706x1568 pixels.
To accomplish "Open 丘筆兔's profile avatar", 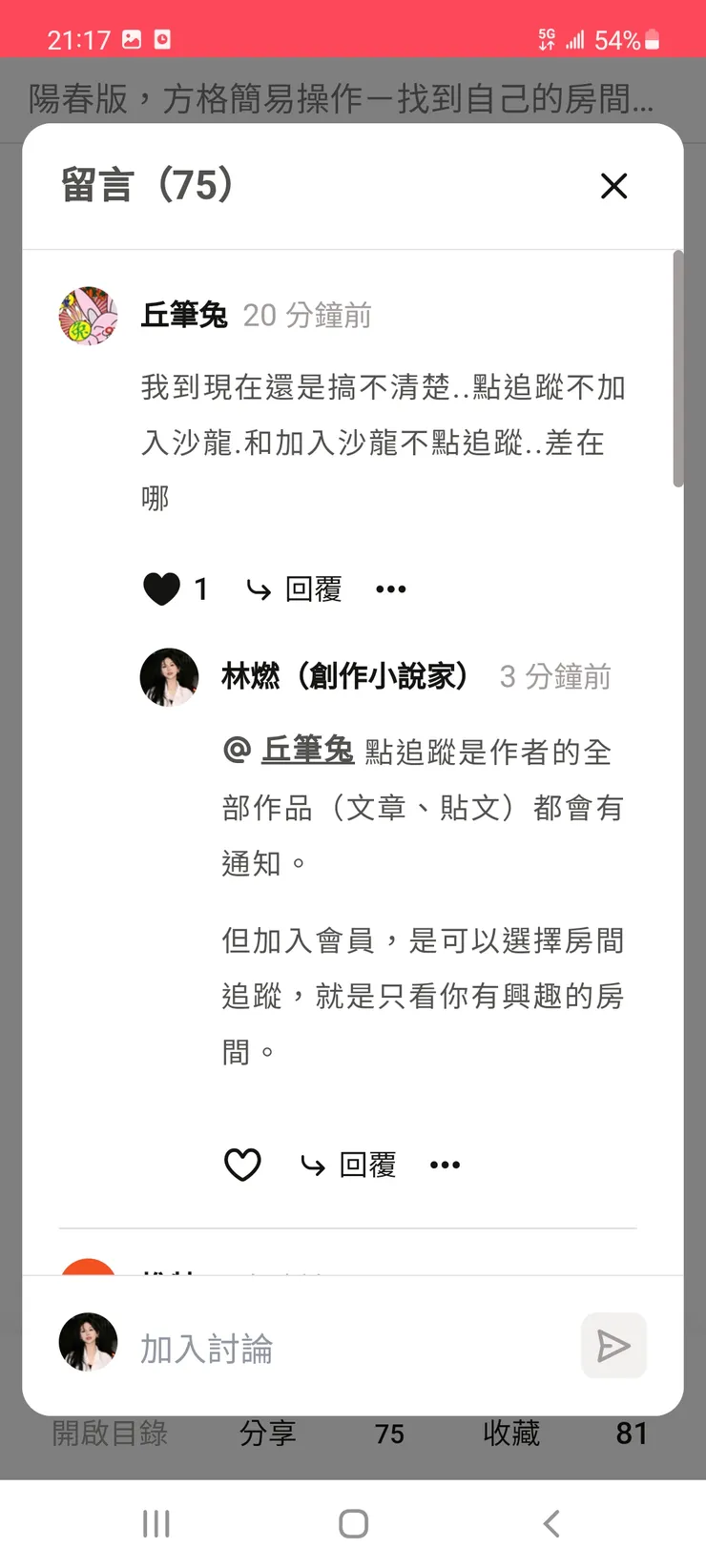I will [x=87, y=316].
